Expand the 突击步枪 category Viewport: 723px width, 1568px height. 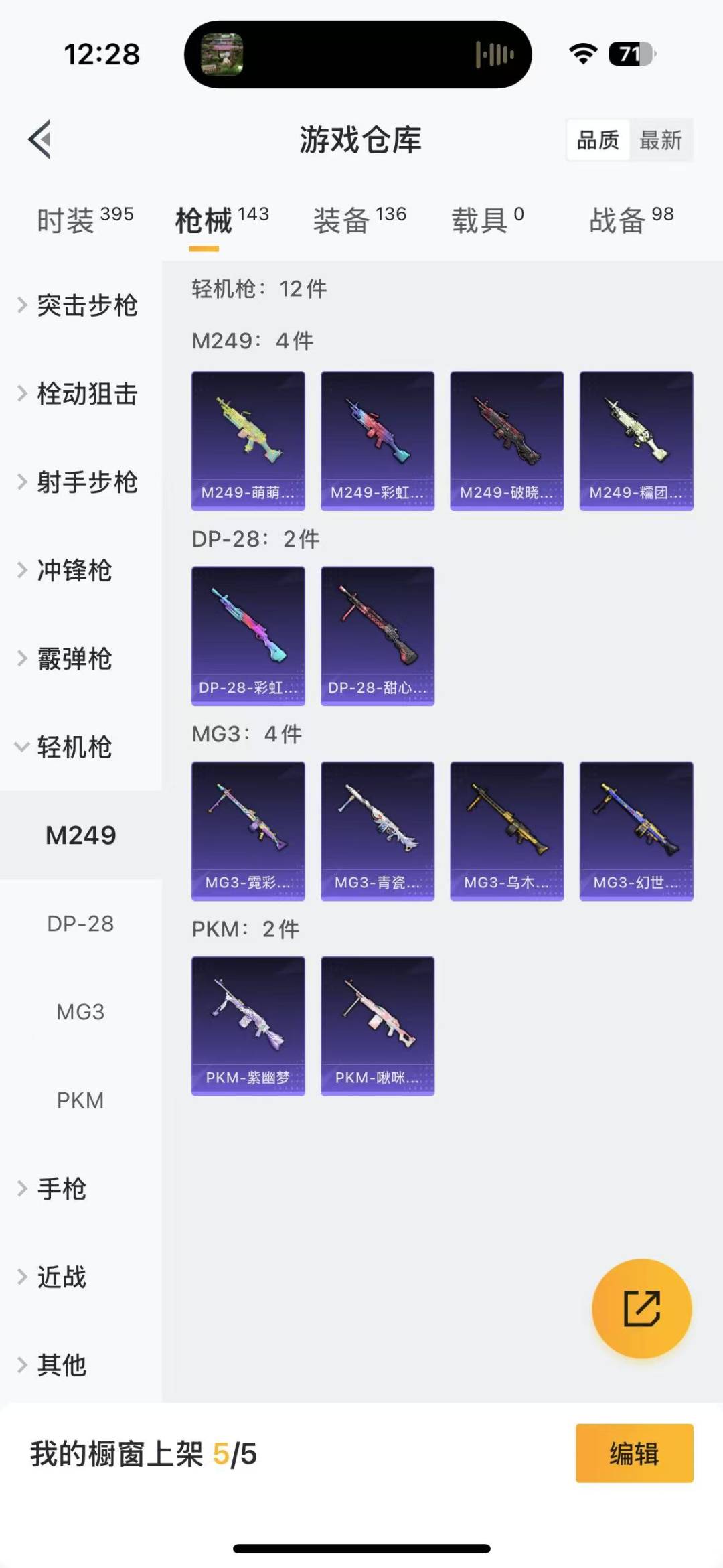(x=79, y=305)
